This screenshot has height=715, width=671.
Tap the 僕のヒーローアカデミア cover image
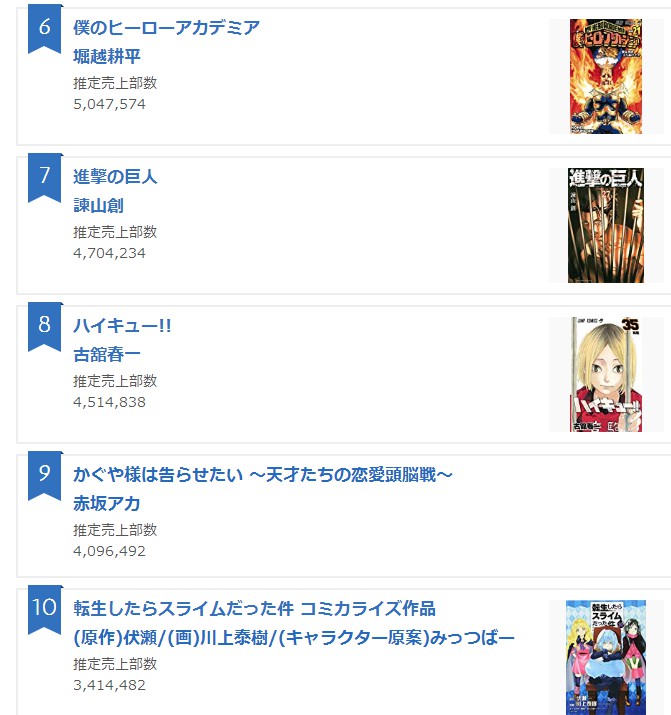pos(605,76)
